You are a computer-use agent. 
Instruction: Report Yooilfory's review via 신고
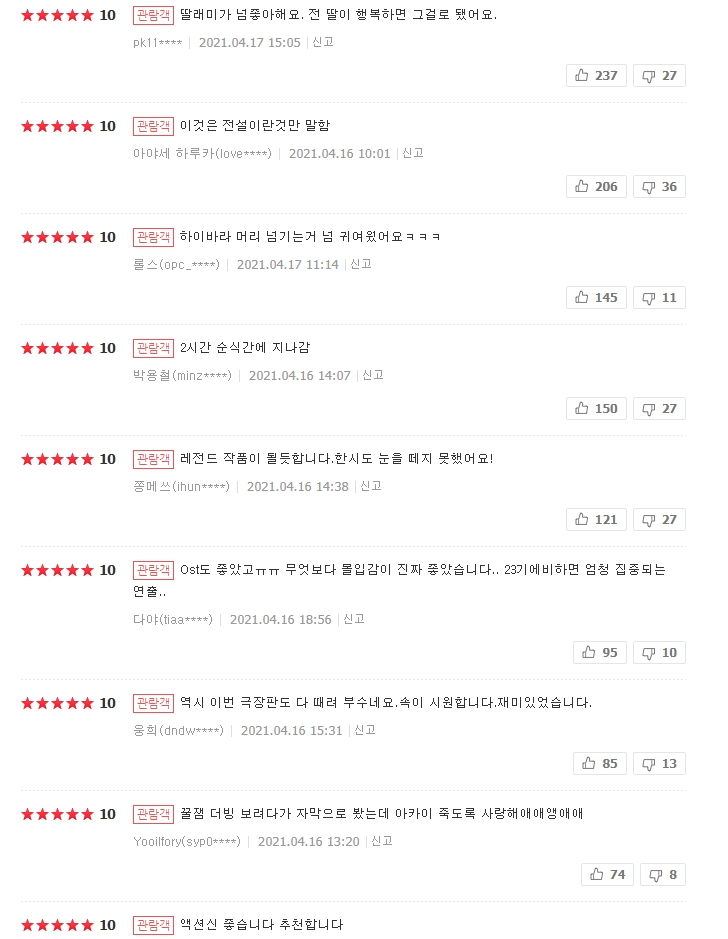[382, 841]
